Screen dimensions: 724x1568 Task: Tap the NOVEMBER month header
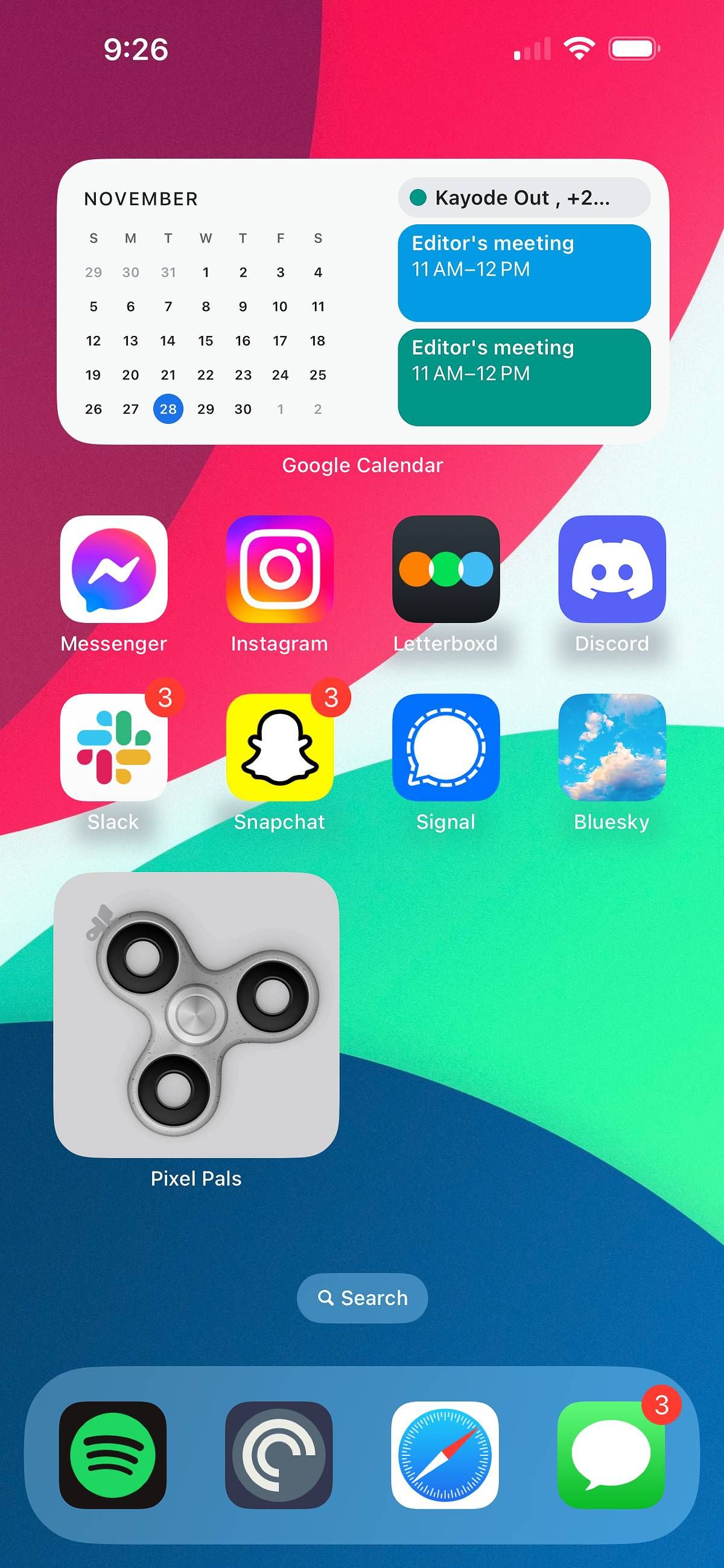click(140, 199)
